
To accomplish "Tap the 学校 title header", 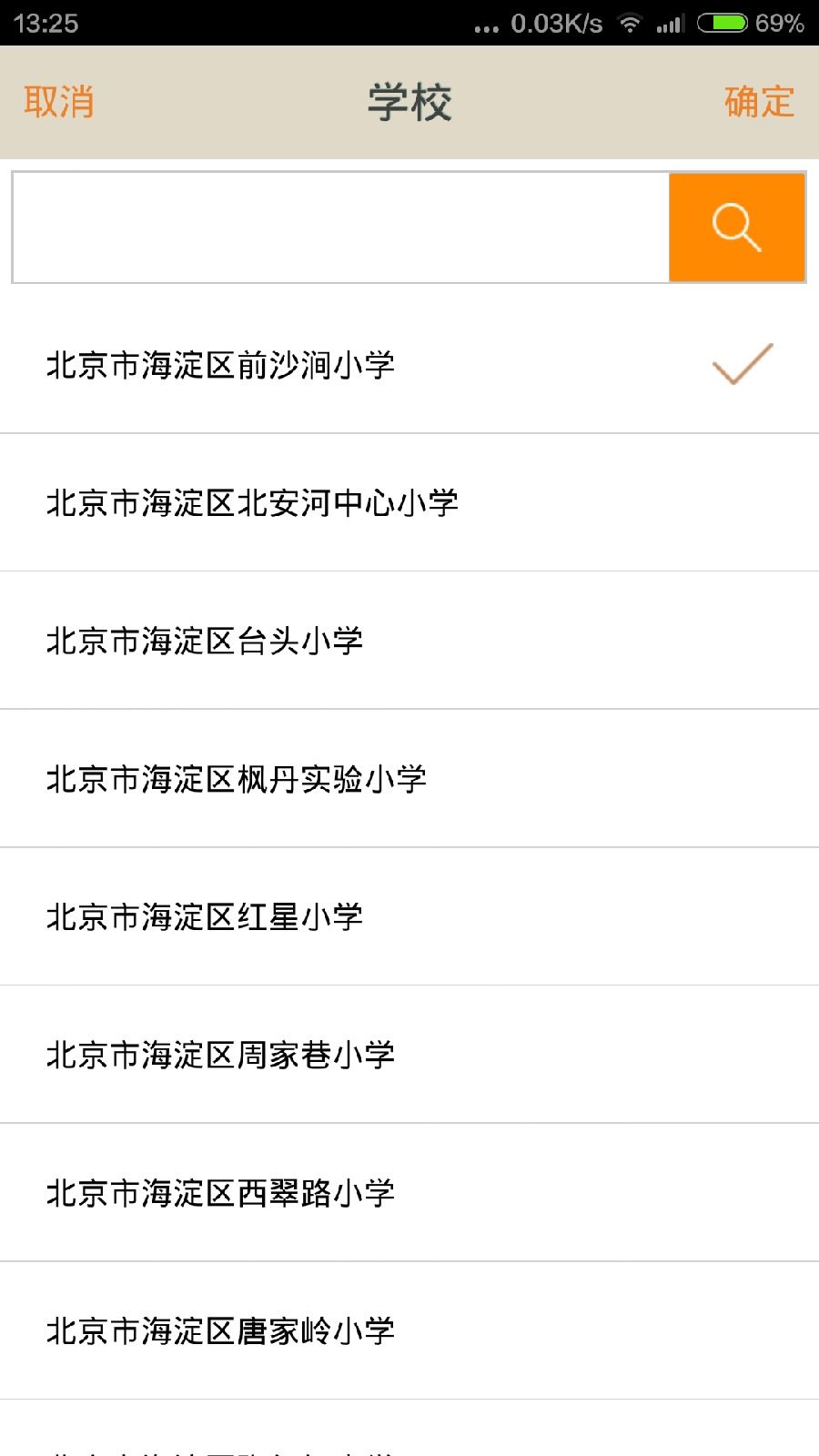I will [x=409, y=102].
